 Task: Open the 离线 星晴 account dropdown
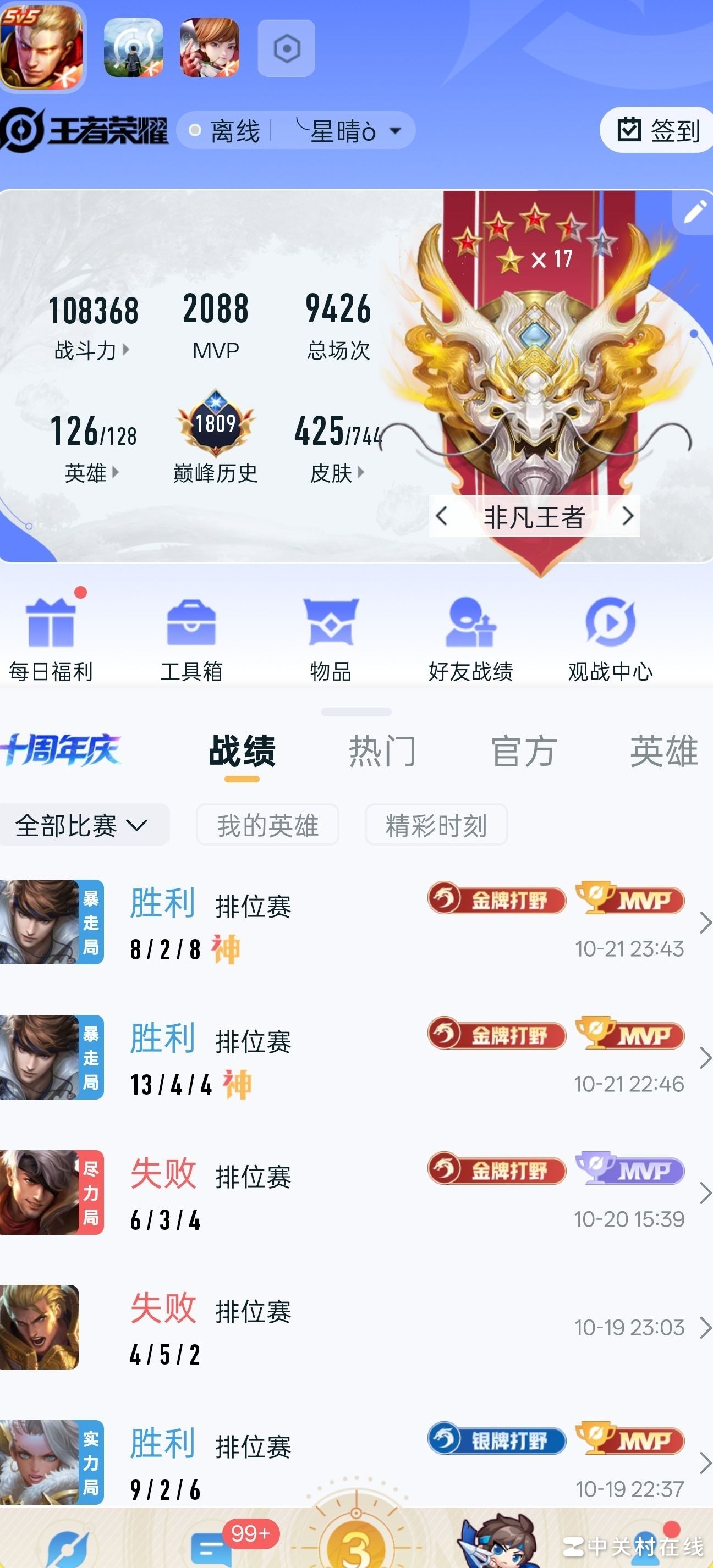[x=296, y=131]
